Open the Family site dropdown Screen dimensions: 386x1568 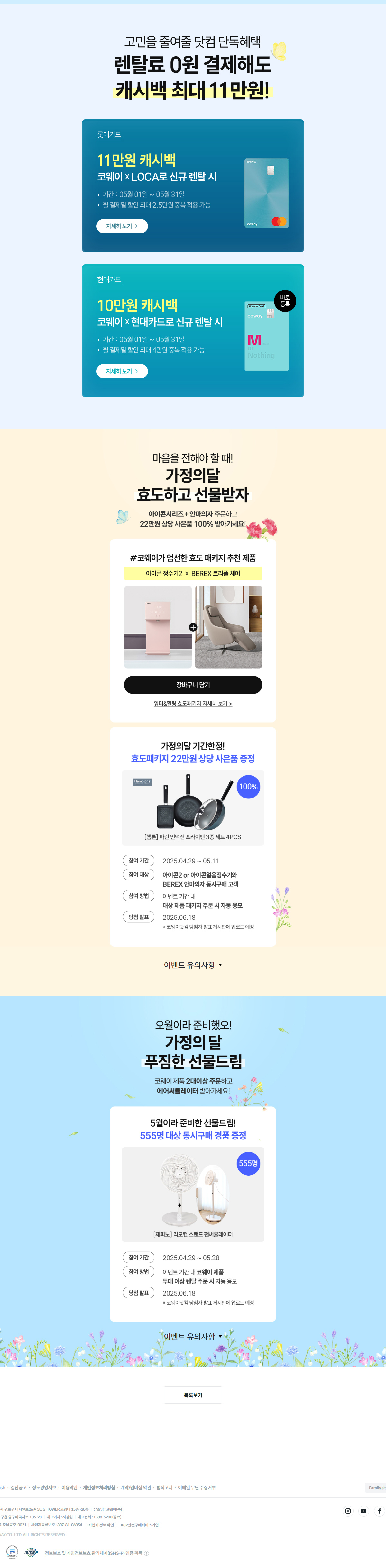point(376,1487)
